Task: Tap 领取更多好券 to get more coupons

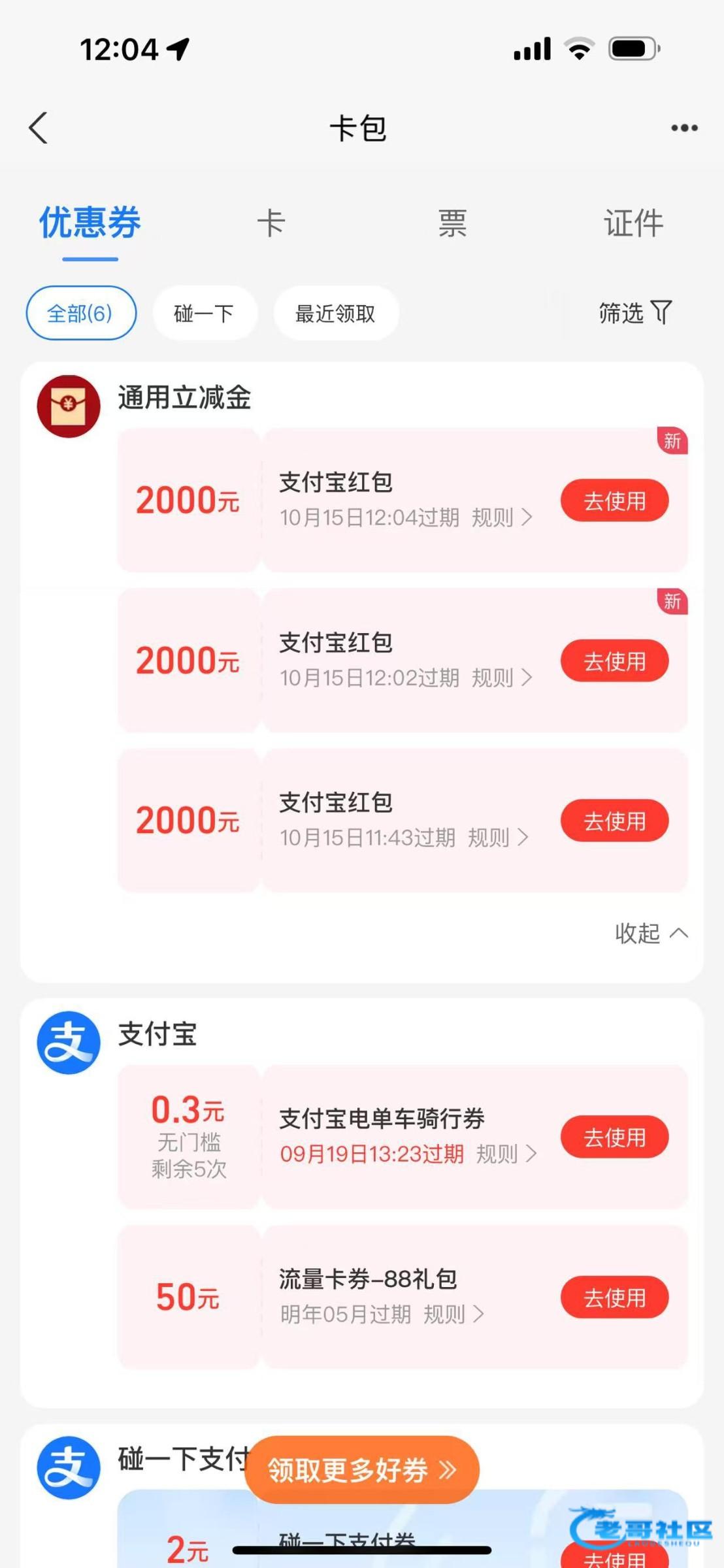Action: point(362,1470)
